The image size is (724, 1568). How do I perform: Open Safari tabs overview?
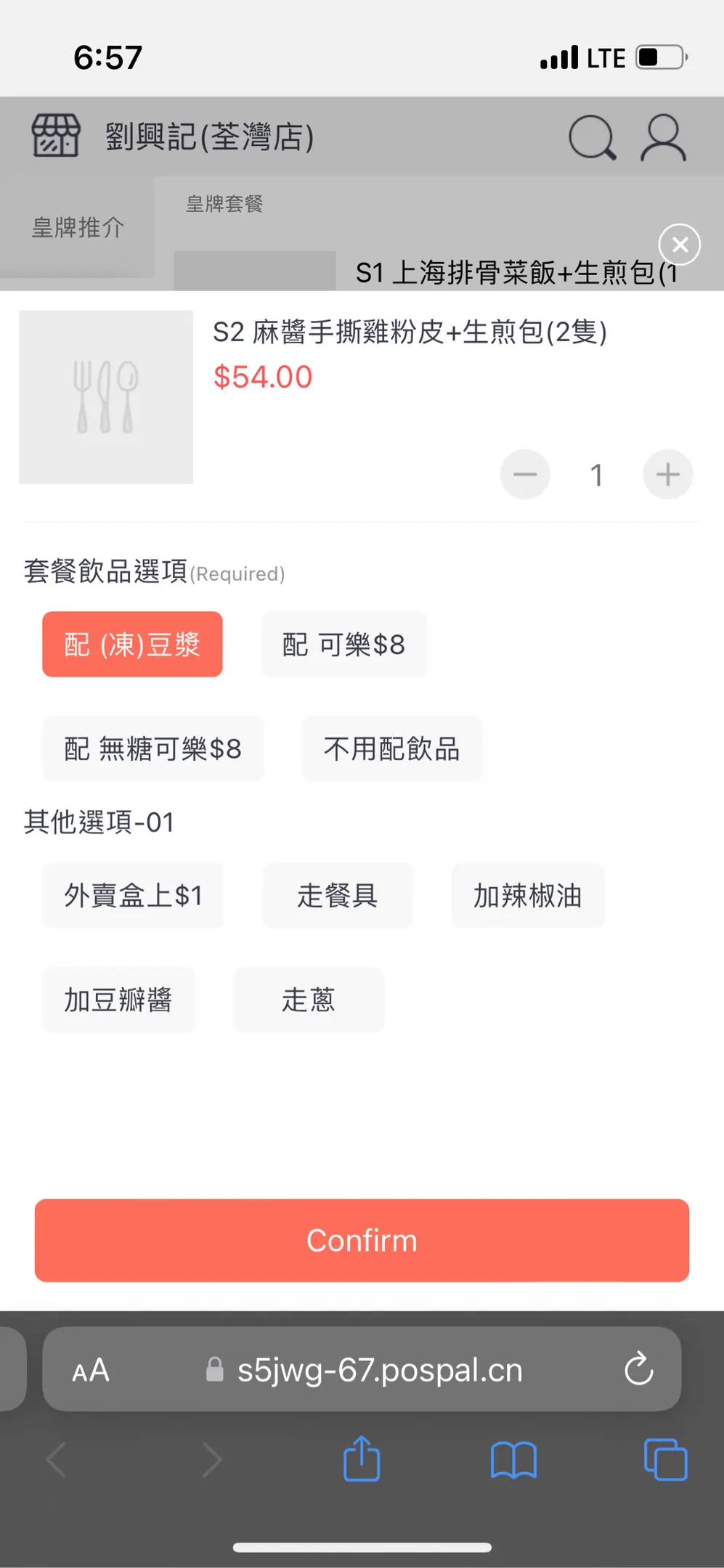click(x=665, y=1459)
